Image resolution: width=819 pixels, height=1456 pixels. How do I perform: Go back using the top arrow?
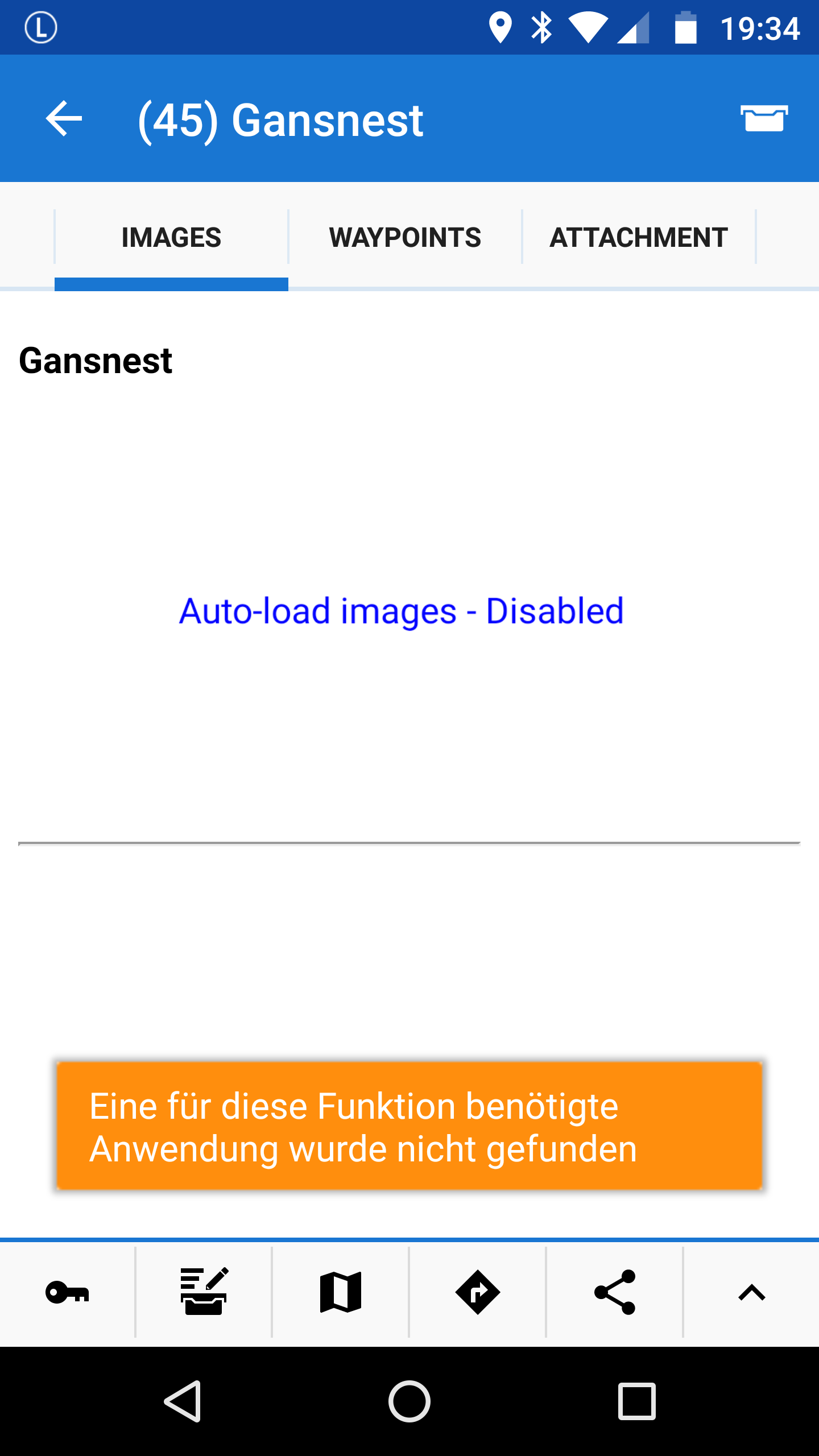click(x=64, y=119)
